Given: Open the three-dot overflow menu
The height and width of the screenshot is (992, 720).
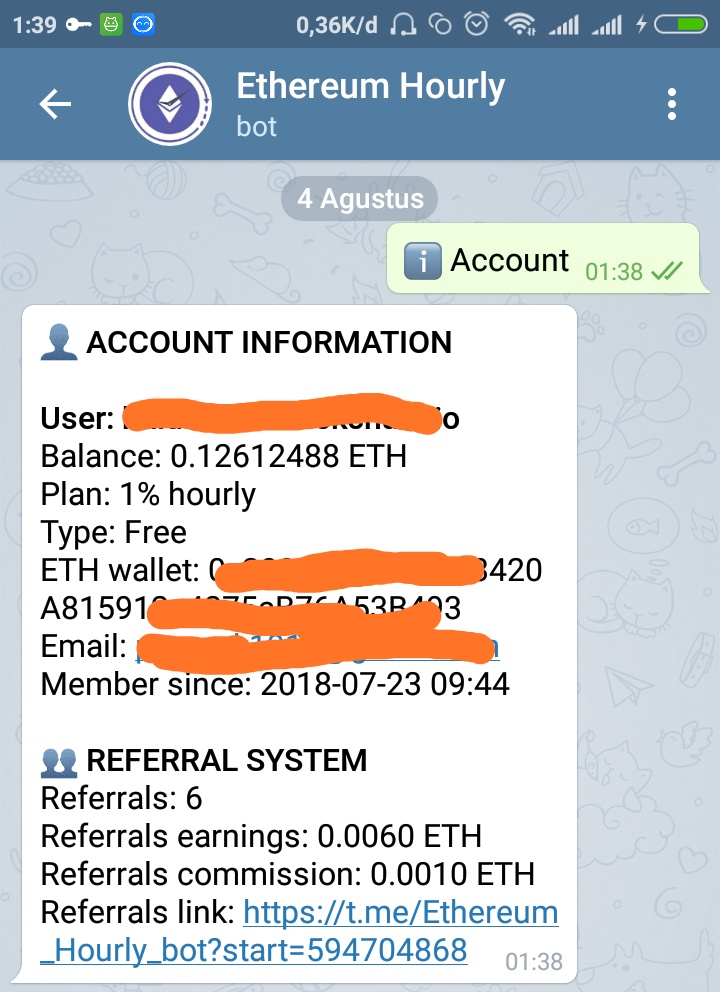Looking at the screenshot, I should [x=672, y=104].
